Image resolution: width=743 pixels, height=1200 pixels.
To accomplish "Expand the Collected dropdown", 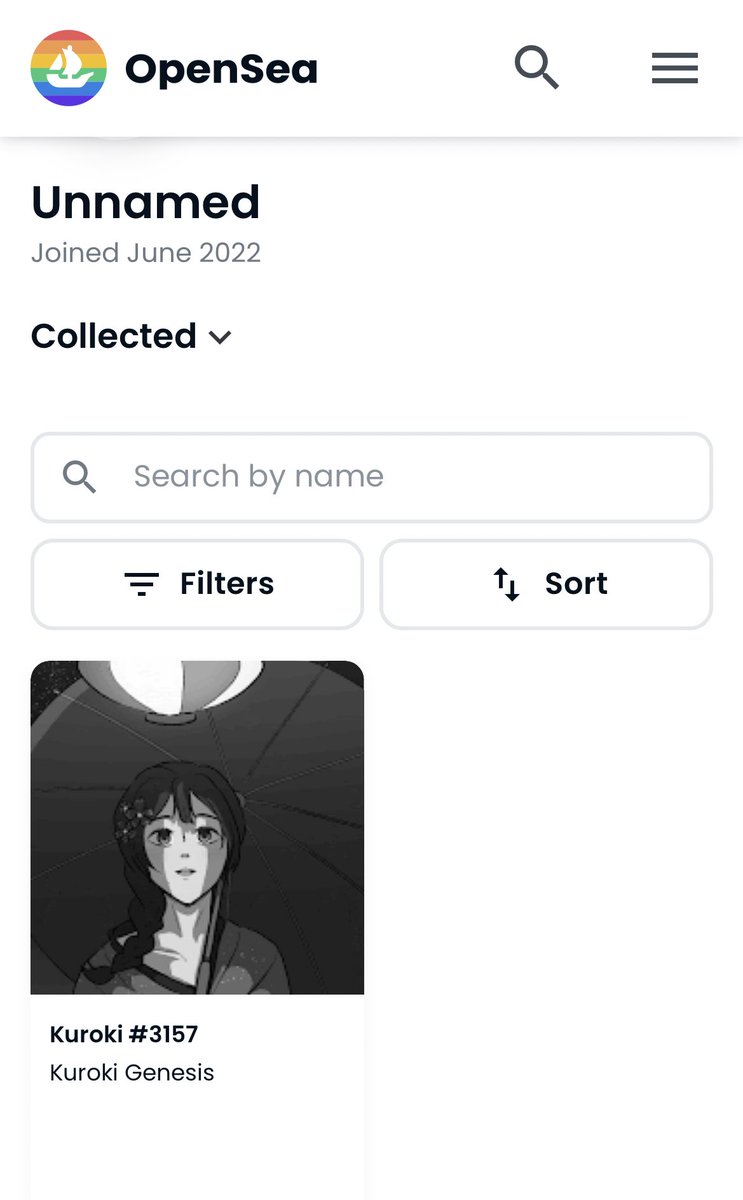I will point(132,336).
